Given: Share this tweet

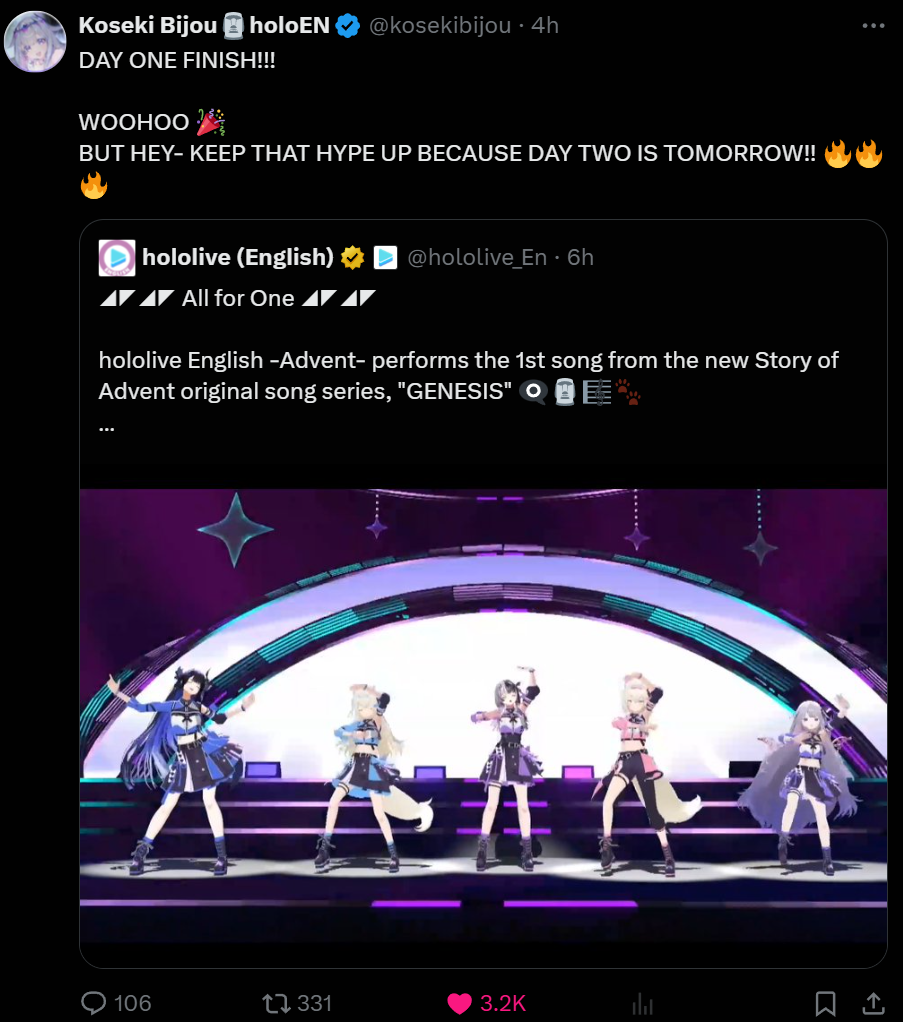Looking at the screenshot, I should [872, 1003].
